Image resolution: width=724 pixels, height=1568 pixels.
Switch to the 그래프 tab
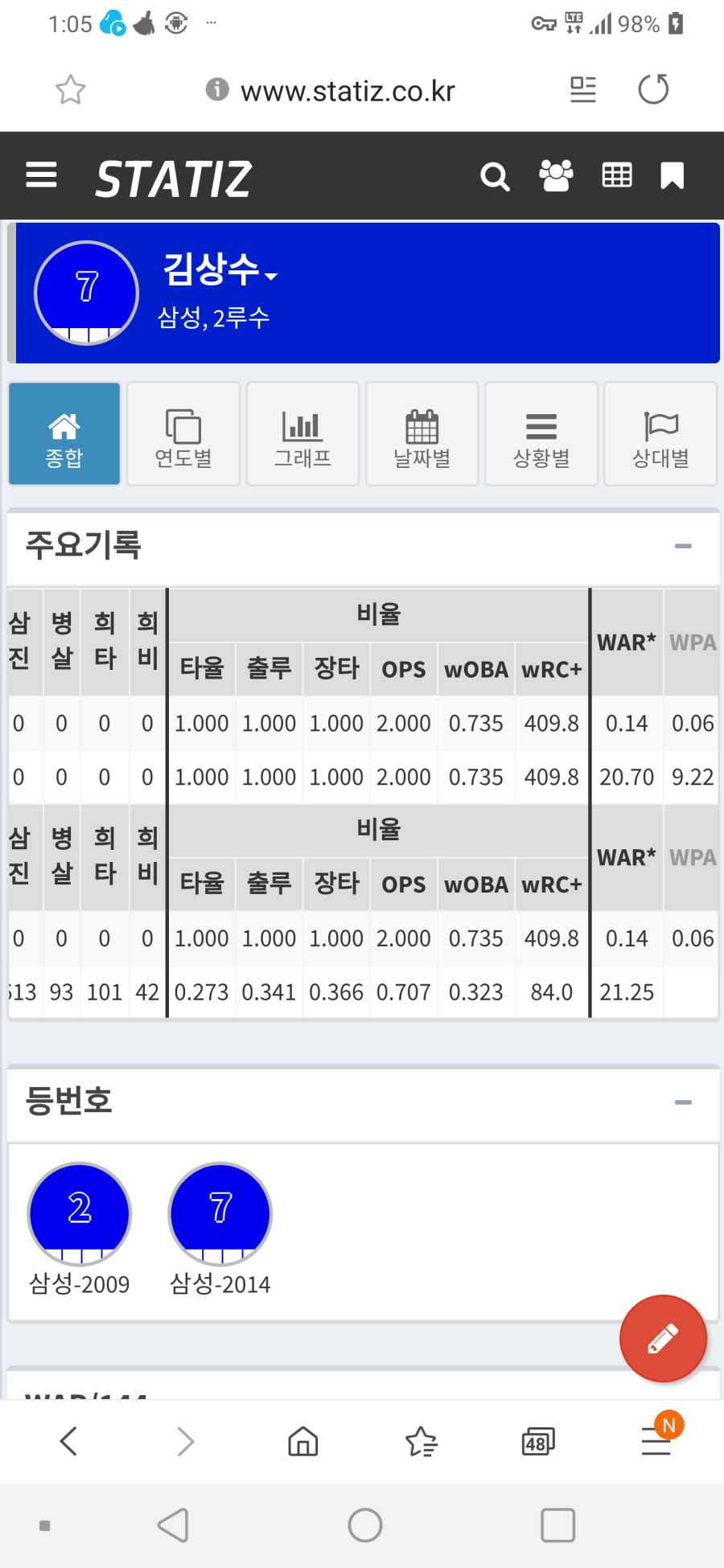coord(302,434)
